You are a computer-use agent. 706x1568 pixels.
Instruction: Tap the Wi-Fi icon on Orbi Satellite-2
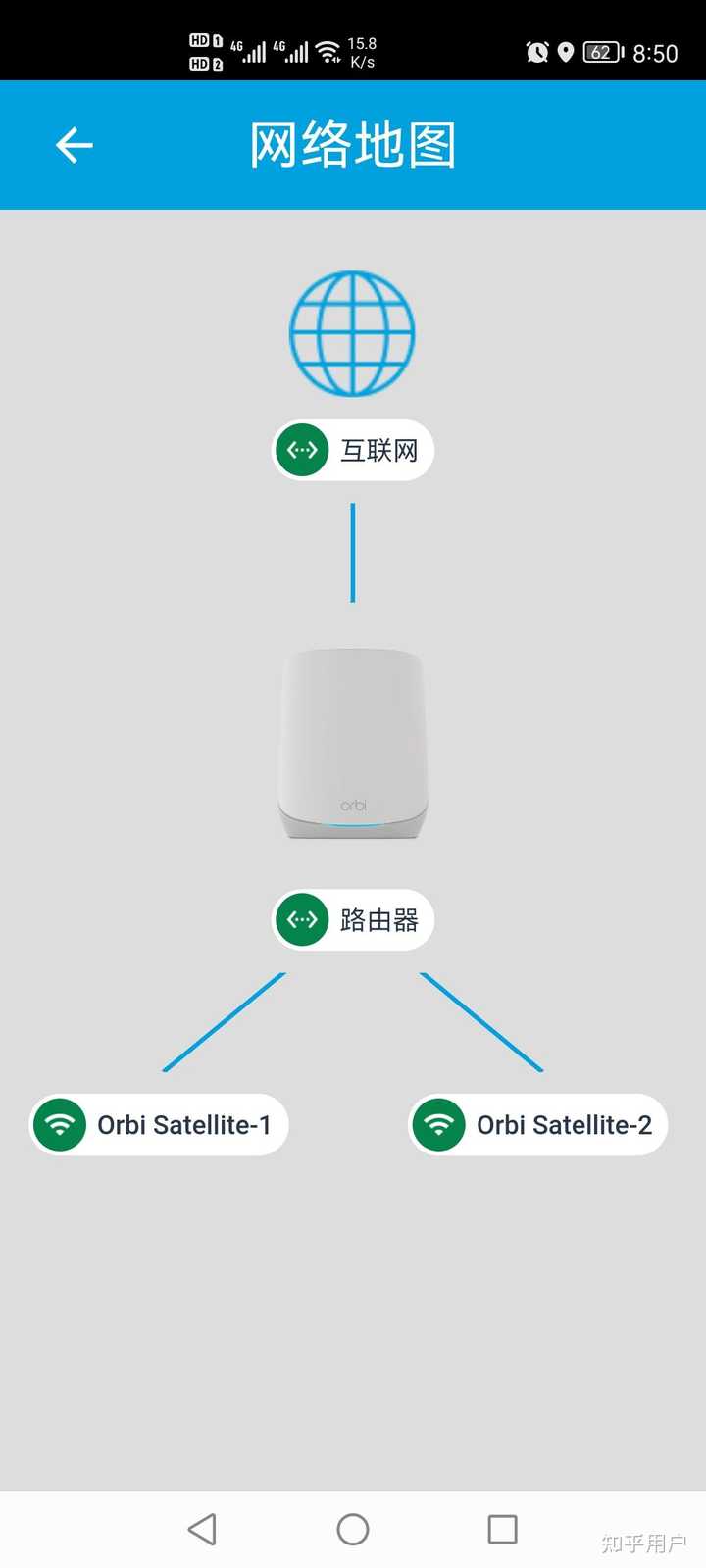(x=438, y=1124)
